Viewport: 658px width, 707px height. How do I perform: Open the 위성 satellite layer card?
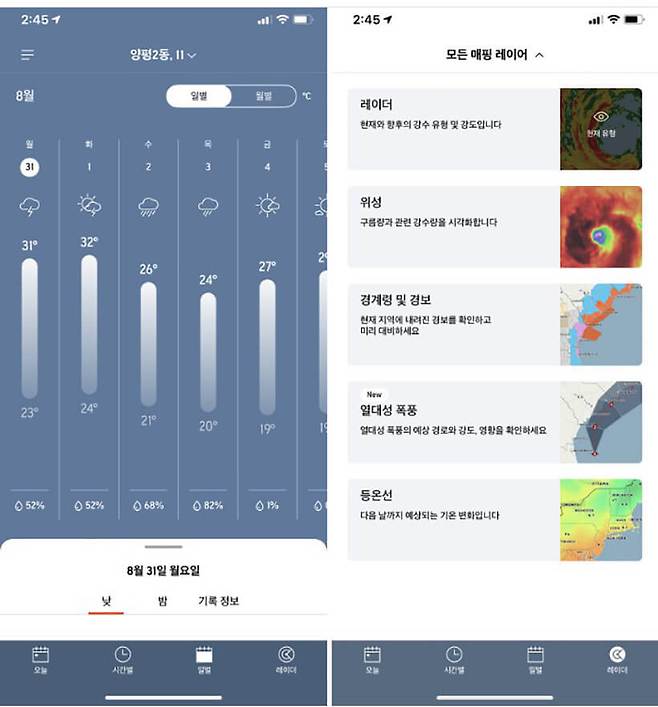[x=495, y=227]
